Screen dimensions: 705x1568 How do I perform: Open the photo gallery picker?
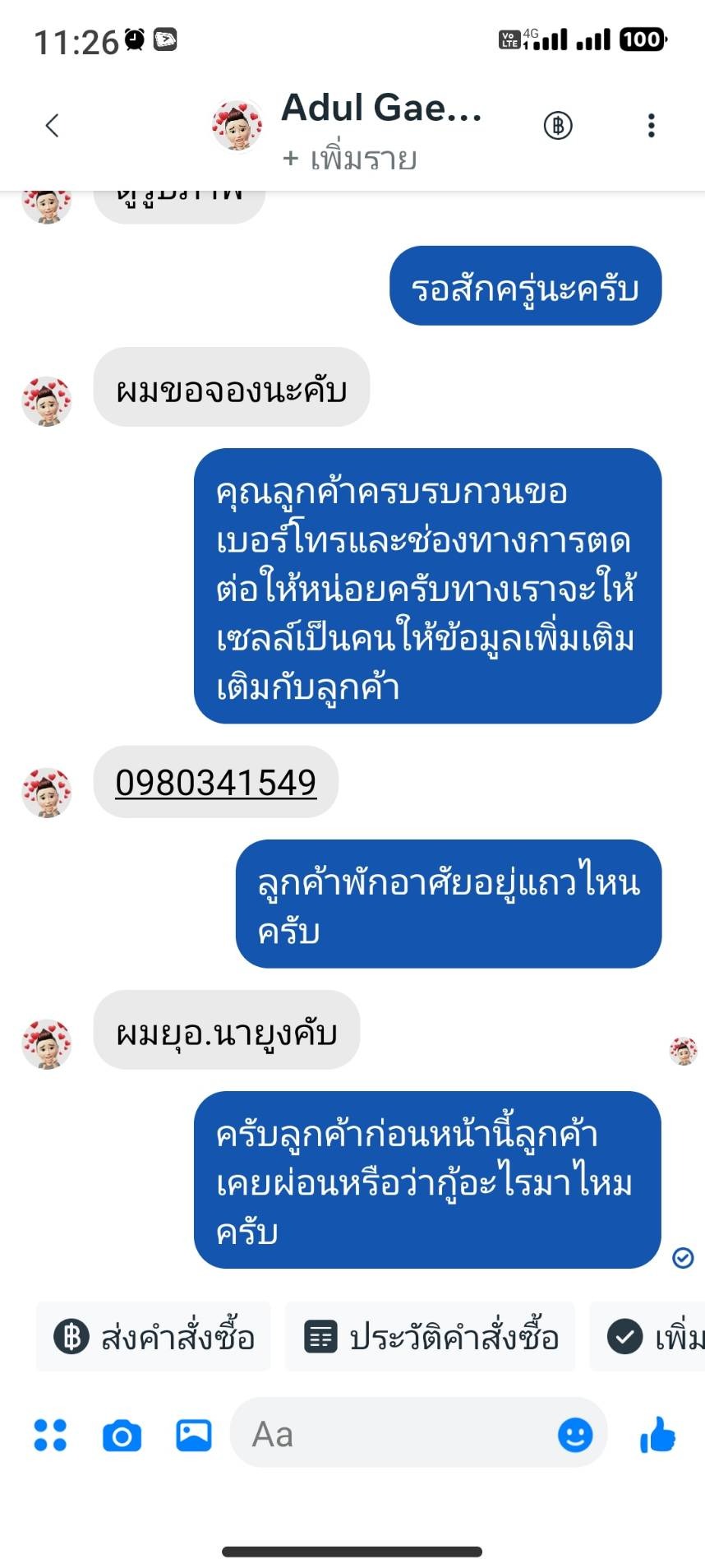click(x=194, y=1435)
